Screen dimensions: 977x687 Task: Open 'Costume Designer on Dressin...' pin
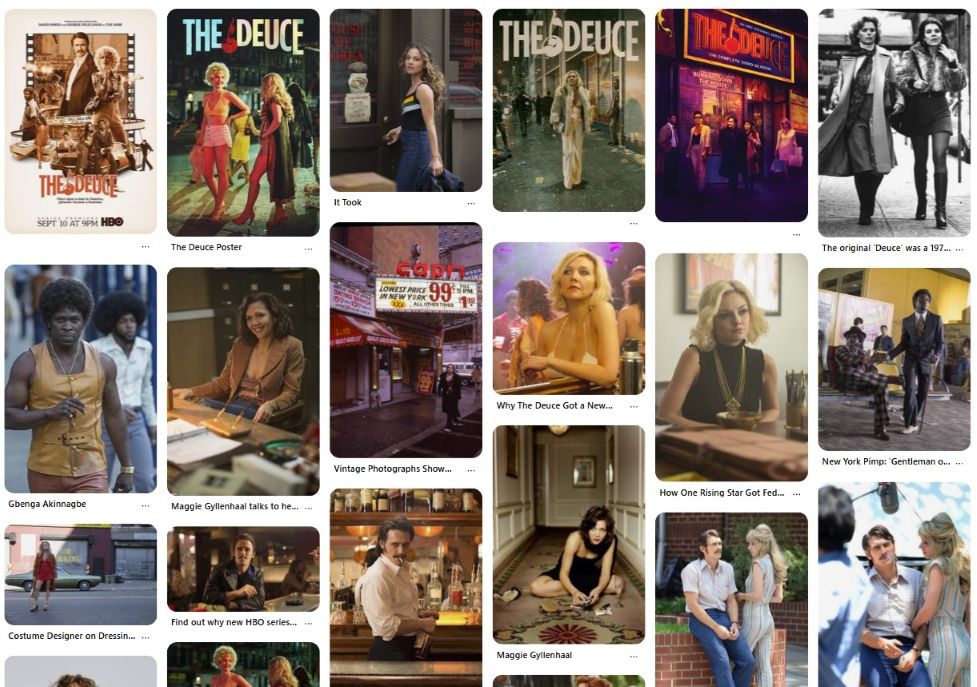click(x=80, y=574)
